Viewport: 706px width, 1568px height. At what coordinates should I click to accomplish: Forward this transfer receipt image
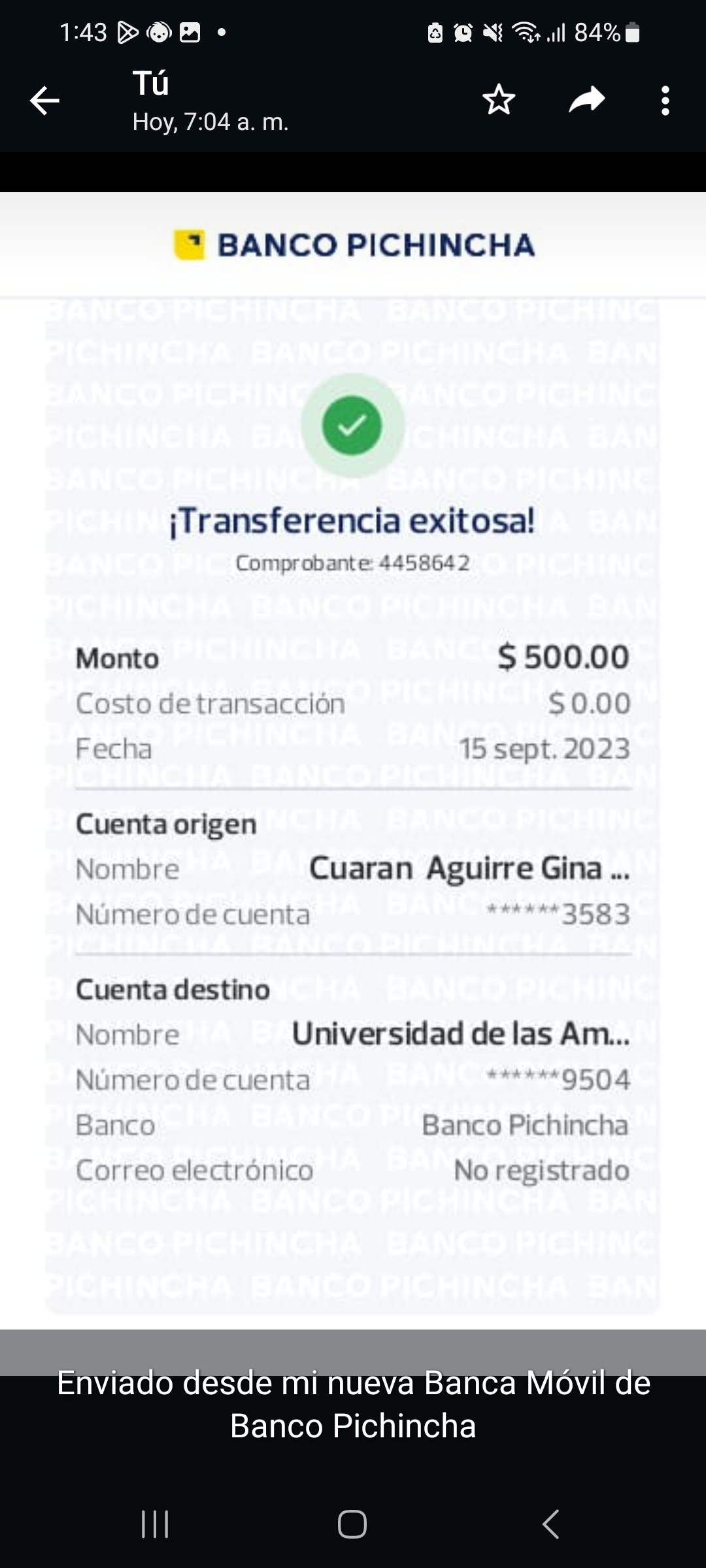coord(586,100)
